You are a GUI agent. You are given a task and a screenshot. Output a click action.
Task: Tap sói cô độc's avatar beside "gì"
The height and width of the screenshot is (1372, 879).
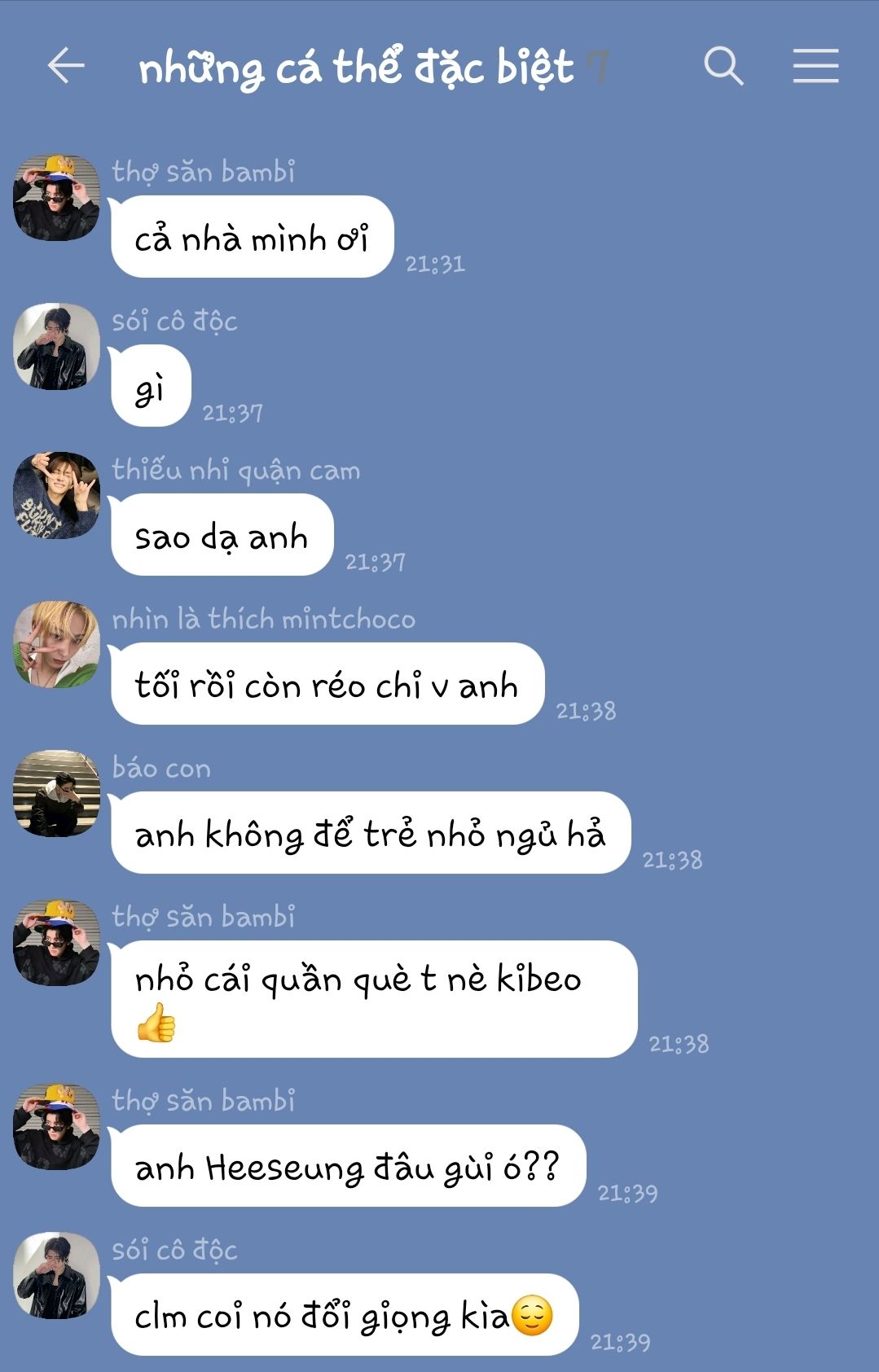coord(56,346)
